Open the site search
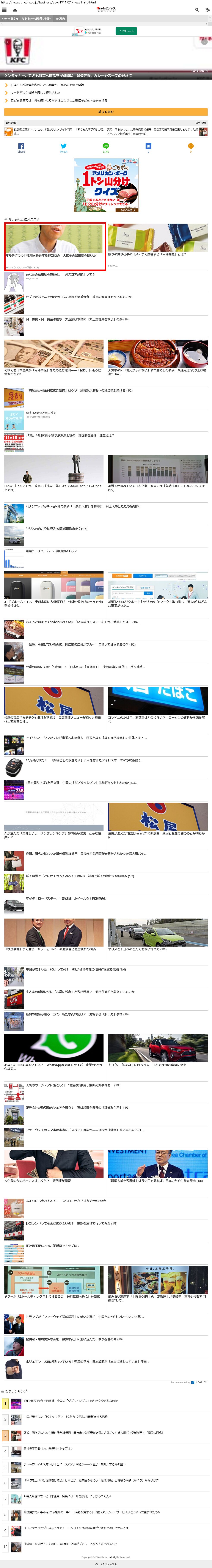Viewport: 212px width, 1568px height. tap(197, 10)
